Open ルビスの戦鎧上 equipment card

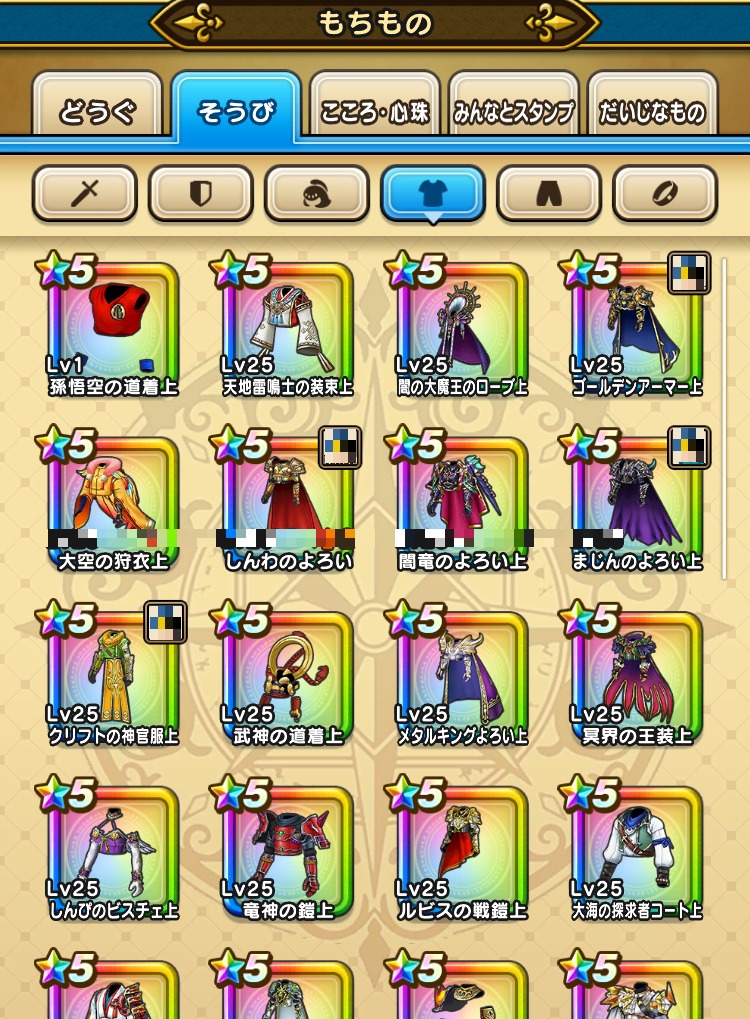[462, 851]
